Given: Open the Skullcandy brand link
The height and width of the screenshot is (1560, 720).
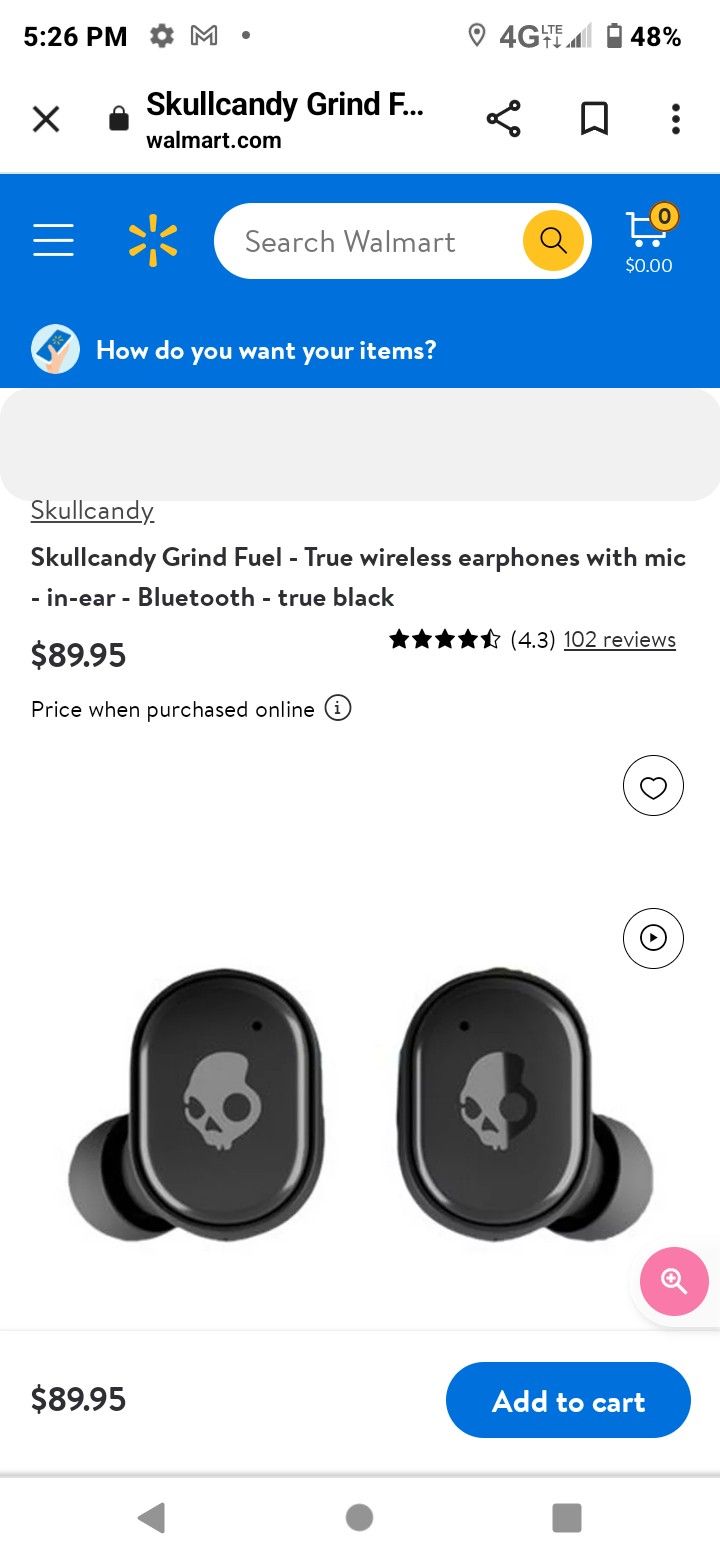Looking at the screenshot, I should click(x=92, y=510).
